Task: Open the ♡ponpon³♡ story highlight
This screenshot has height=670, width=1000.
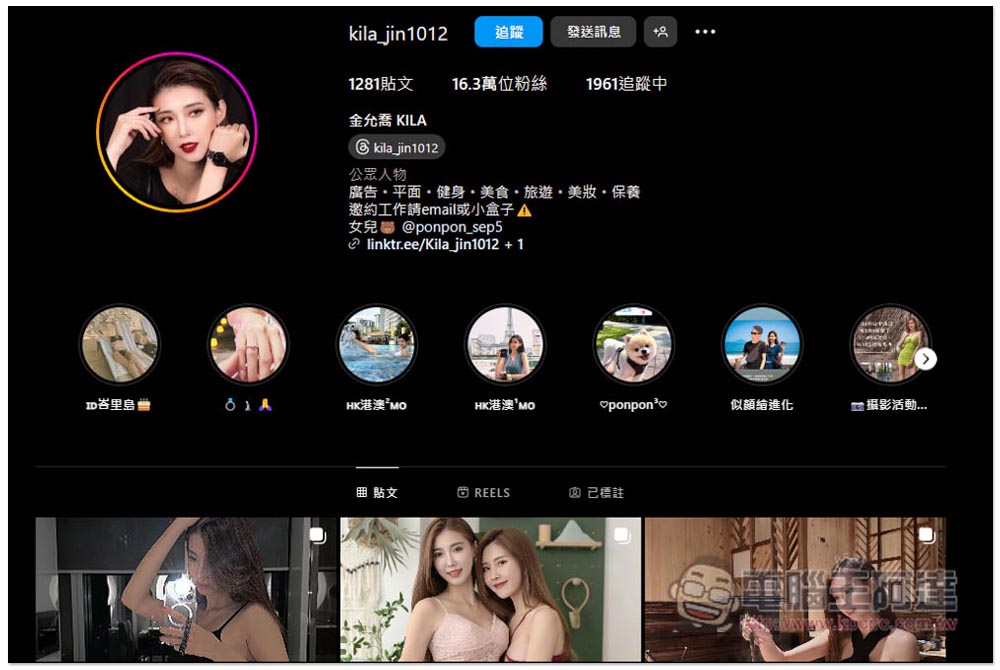Action: point(633,345)
